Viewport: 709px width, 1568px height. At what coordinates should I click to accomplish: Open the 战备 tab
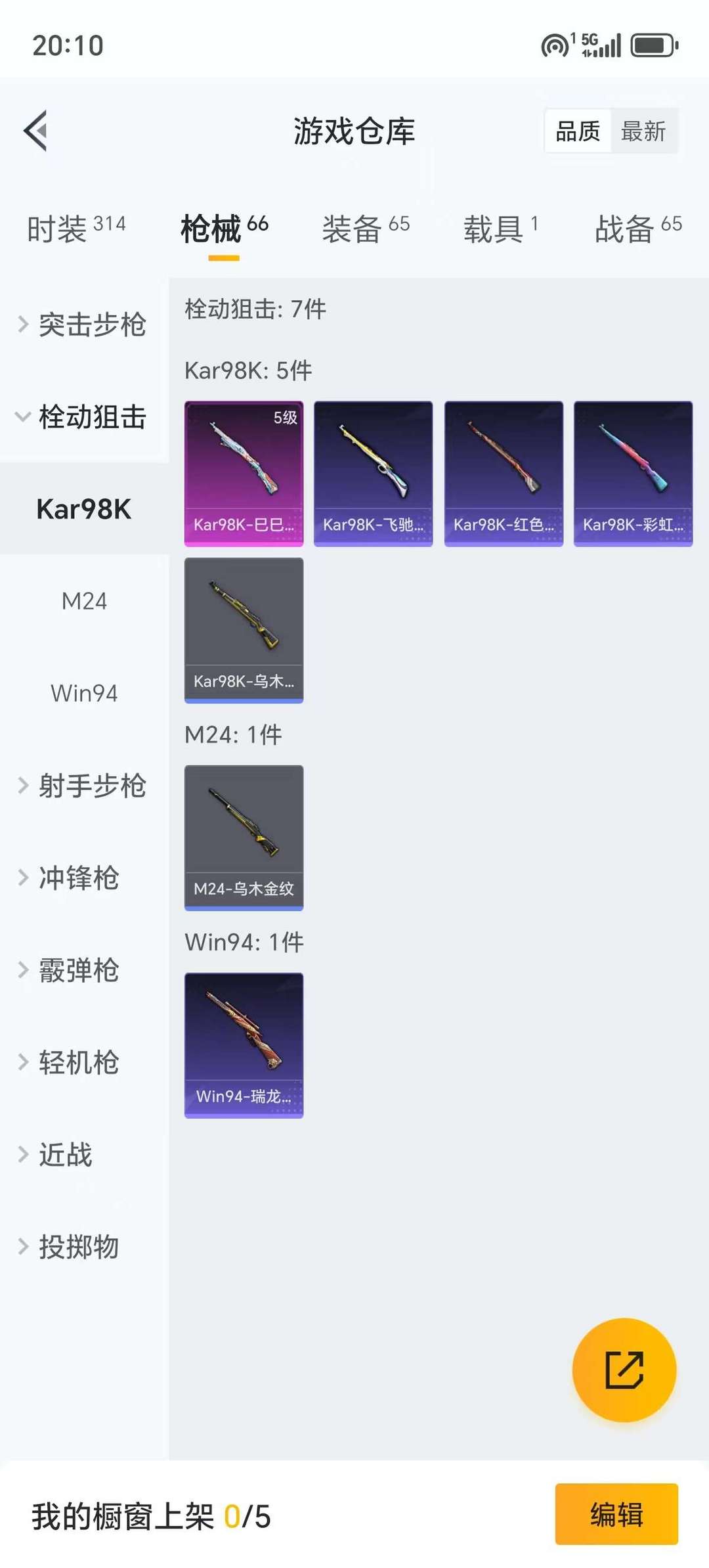point(638,229)
